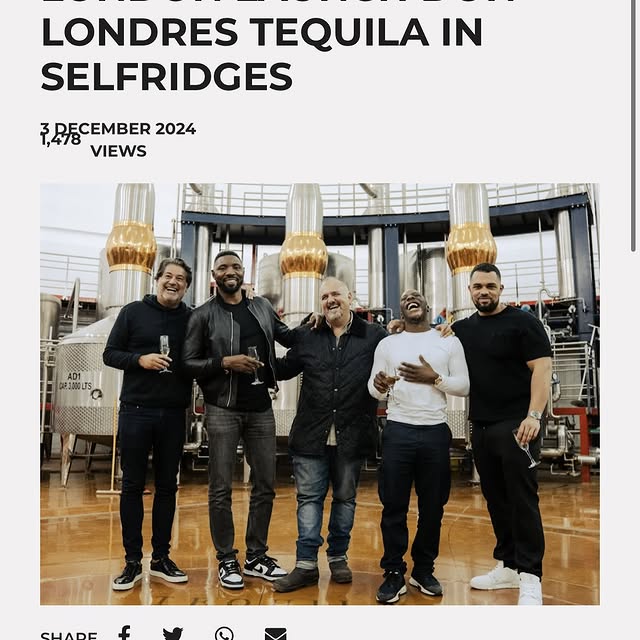640x640 pixels.
Task: Share the article on Facebook
Action: (124, 633)
